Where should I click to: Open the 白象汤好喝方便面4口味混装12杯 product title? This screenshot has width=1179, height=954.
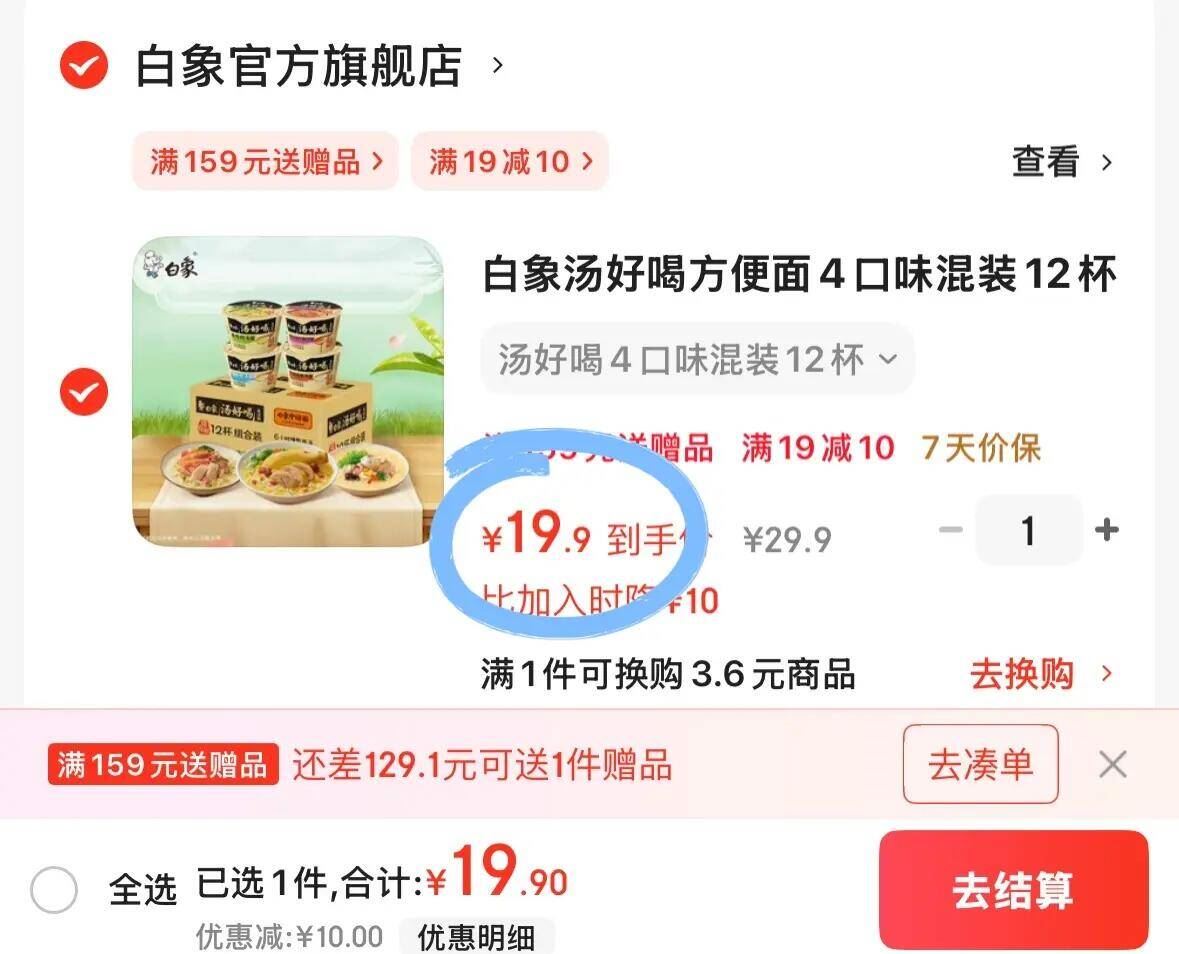[800, 275]
